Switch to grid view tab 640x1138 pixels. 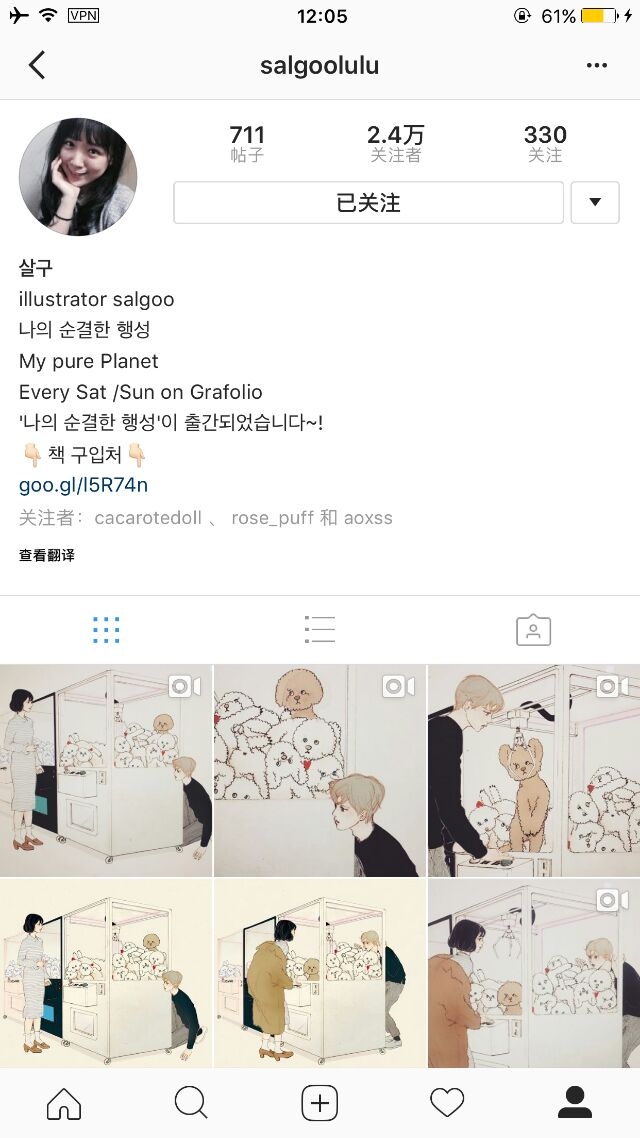coord(107,630)
